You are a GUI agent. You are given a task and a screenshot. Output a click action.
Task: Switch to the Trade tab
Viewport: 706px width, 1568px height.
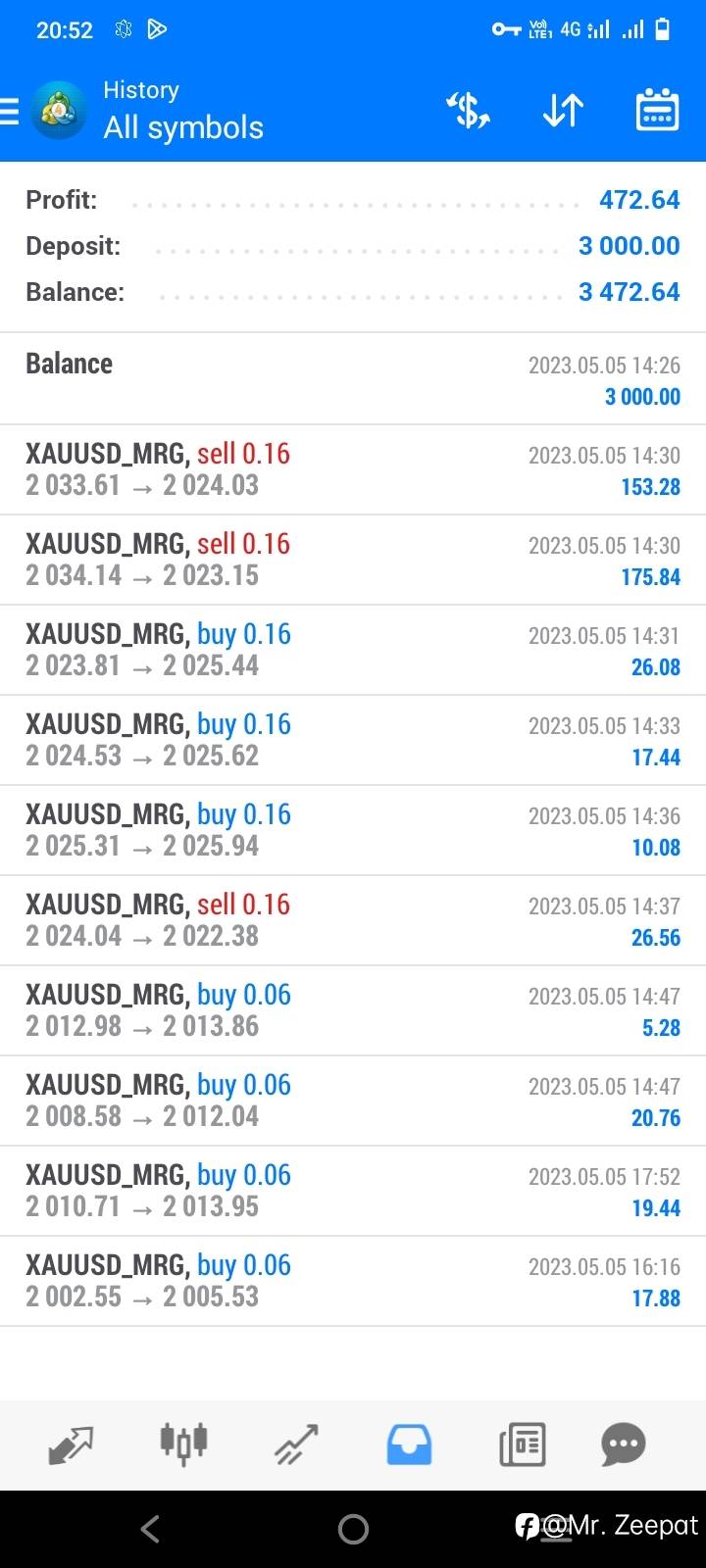(296, 1445)
